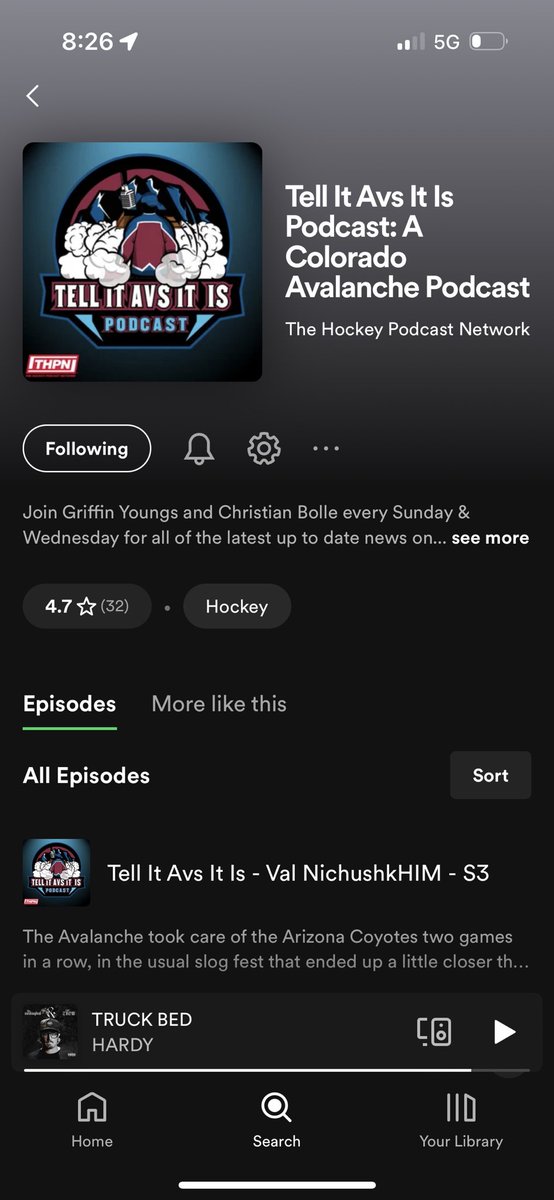
Task: Go back using the top-left arrow
Action: [33, 96]
